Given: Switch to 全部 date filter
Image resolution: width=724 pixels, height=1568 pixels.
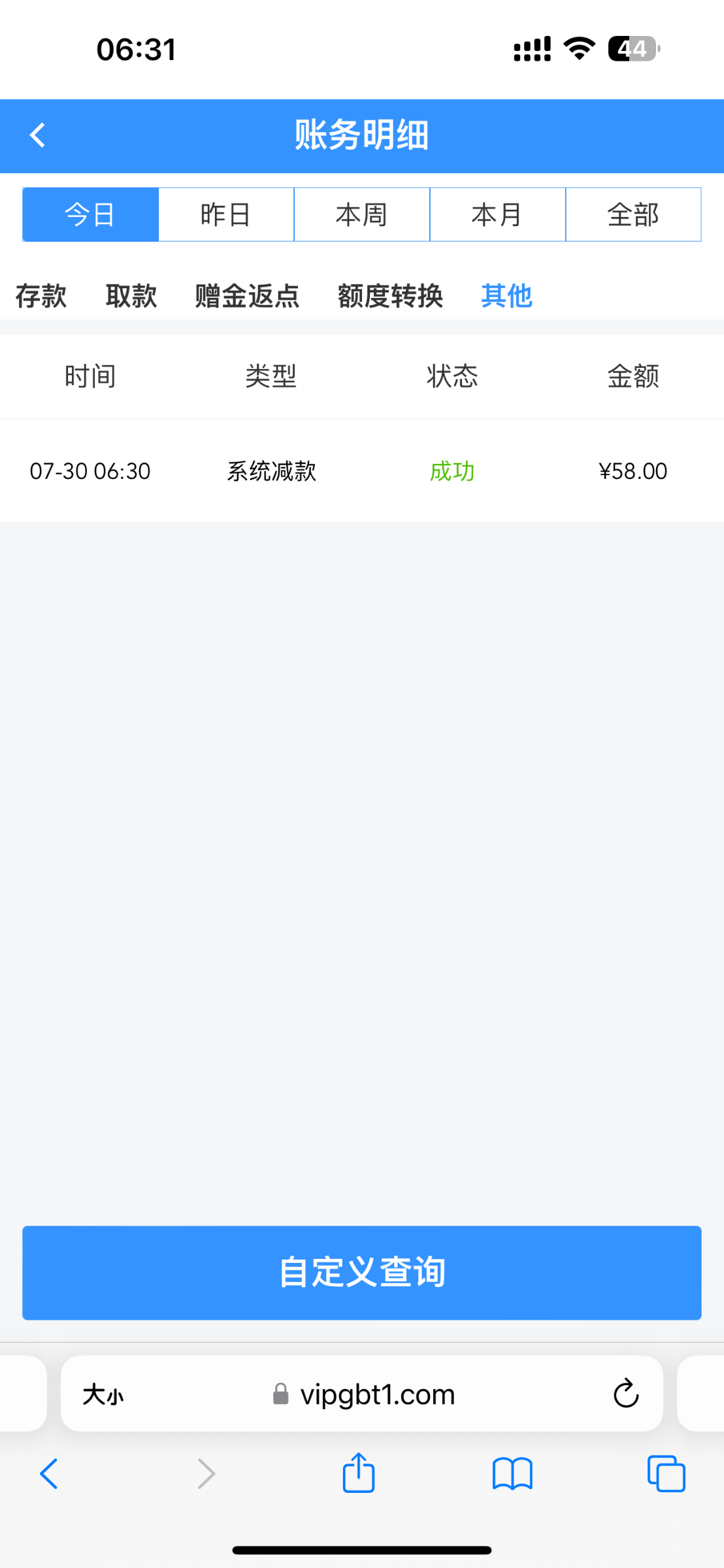Looking at the screenshot, I should (x=633, y=214).
